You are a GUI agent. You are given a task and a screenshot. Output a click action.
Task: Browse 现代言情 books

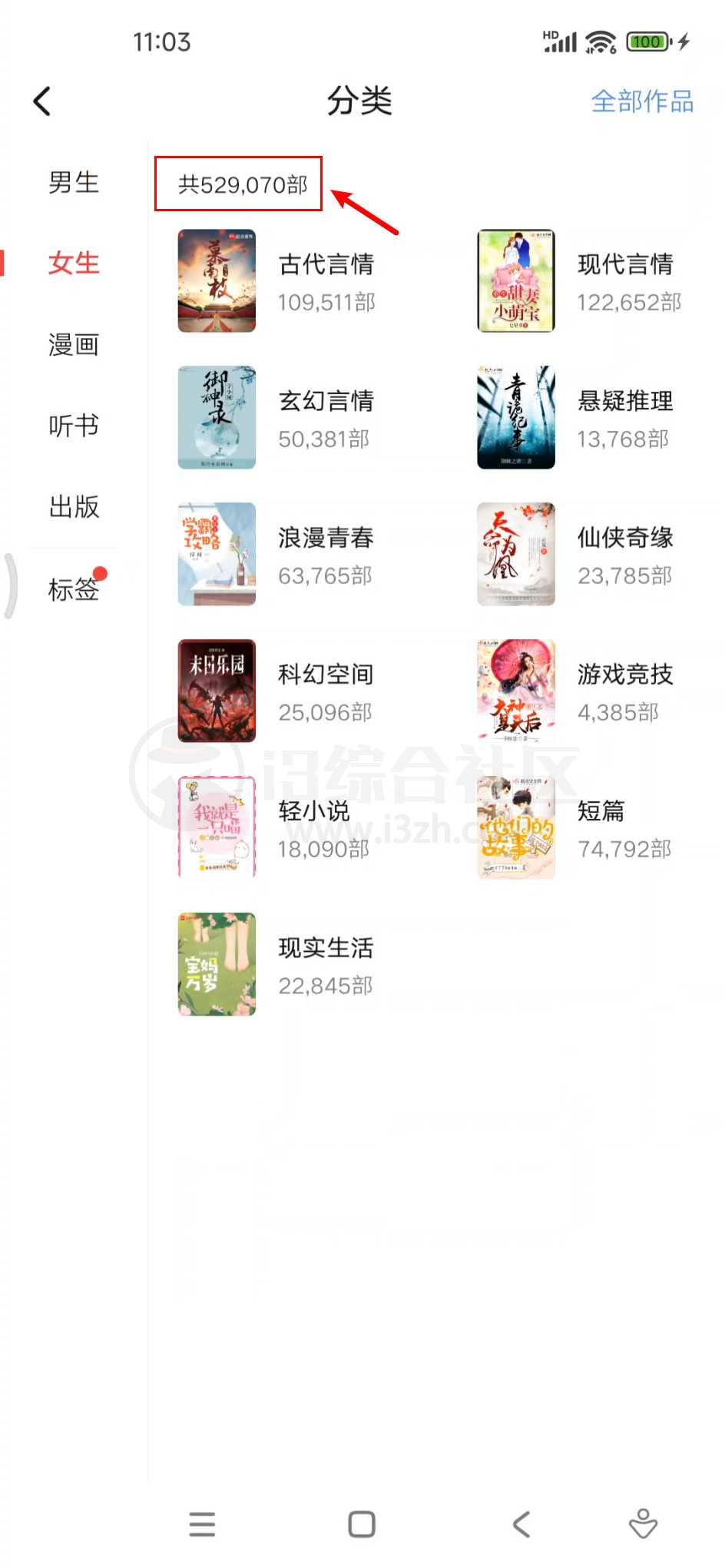point(627,264)
